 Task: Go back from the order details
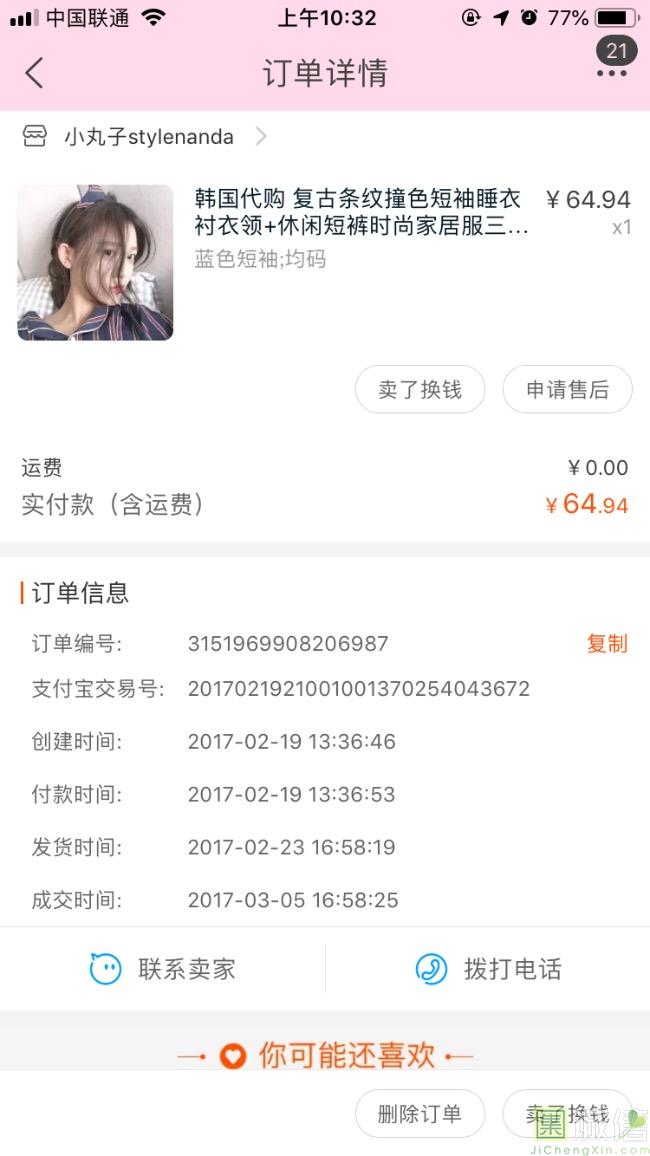35,73
